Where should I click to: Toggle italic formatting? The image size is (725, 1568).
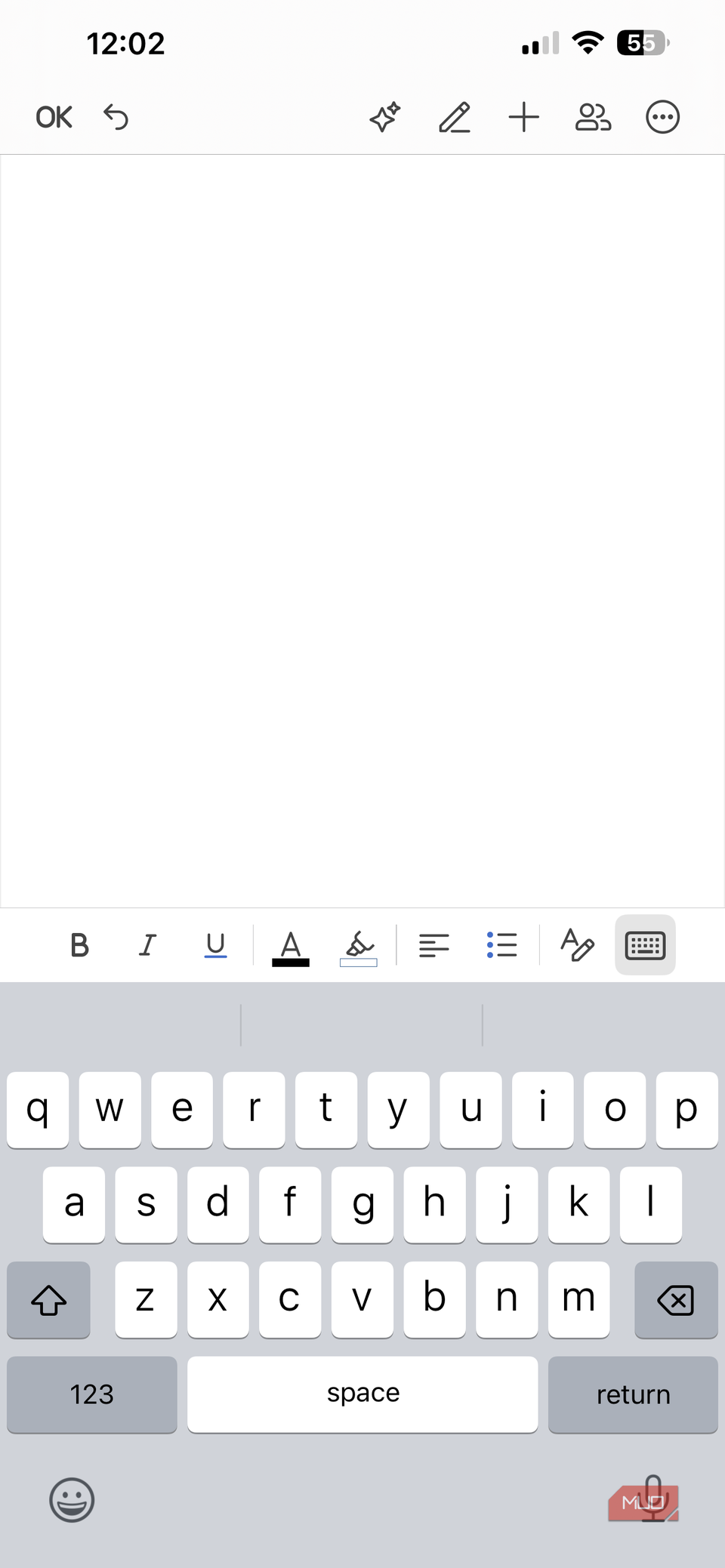[147, 945]
